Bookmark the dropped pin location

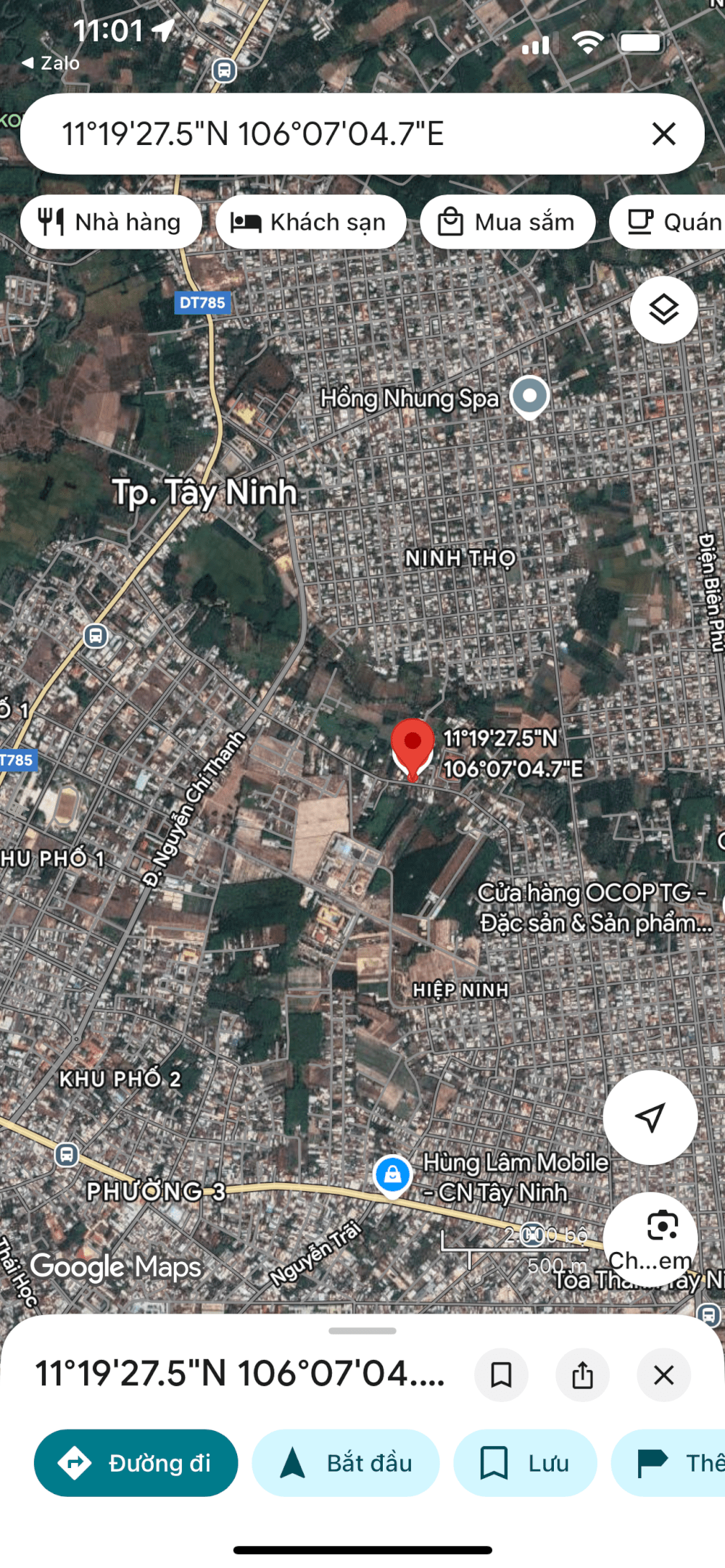click(x=501, y=1374)
